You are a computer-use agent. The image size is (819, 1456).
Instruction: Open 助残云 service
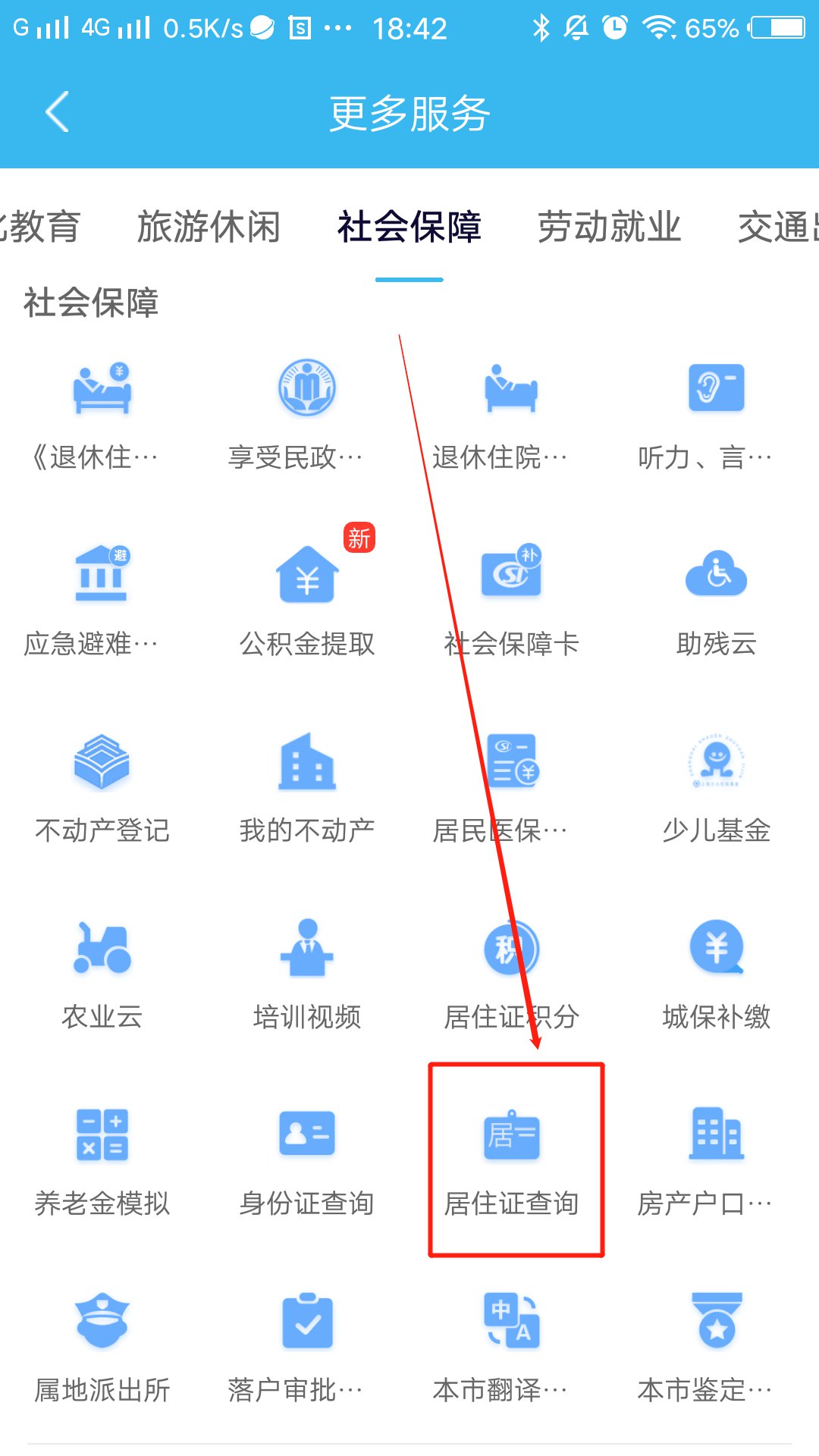coord(717,576)
